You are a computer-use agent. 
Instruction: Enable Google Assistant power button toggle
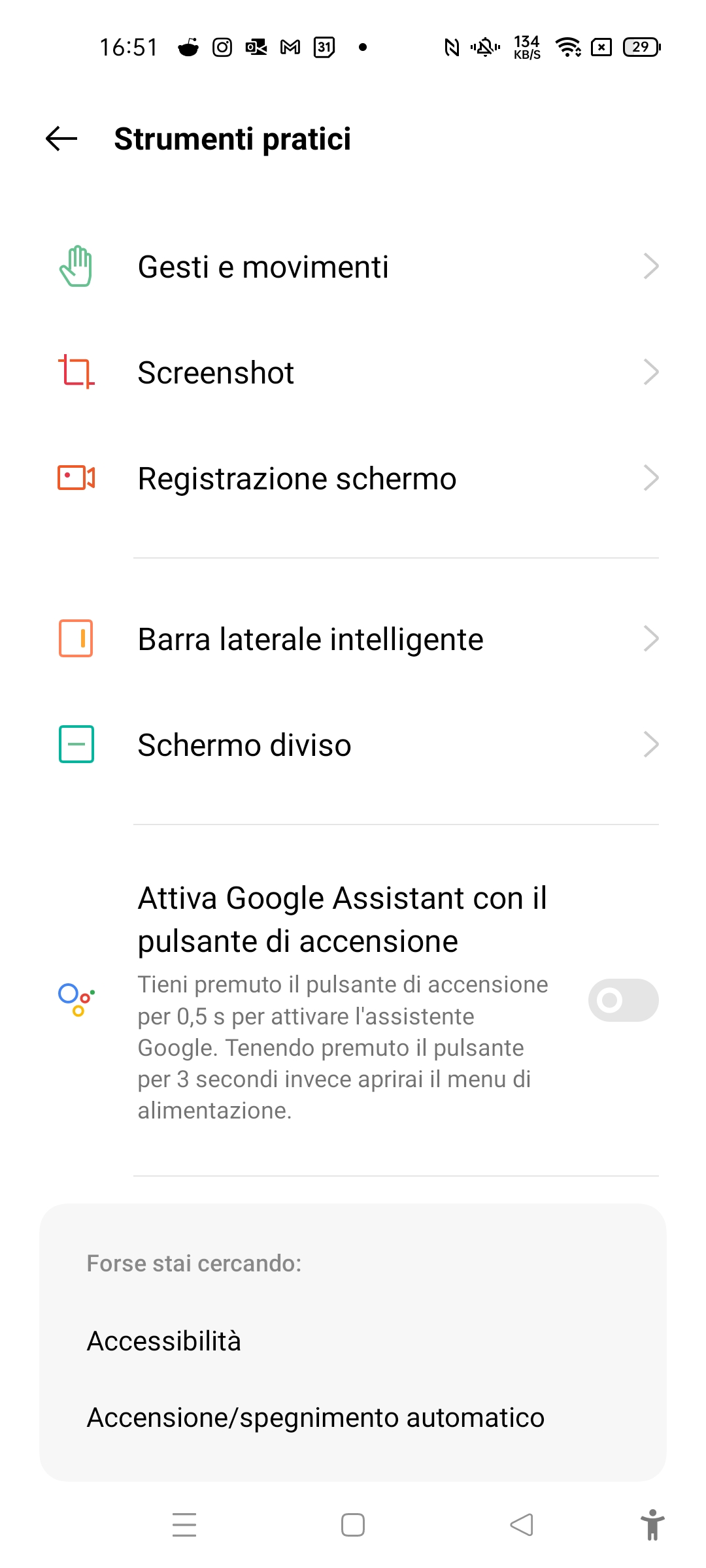[x=623, y=1000]
